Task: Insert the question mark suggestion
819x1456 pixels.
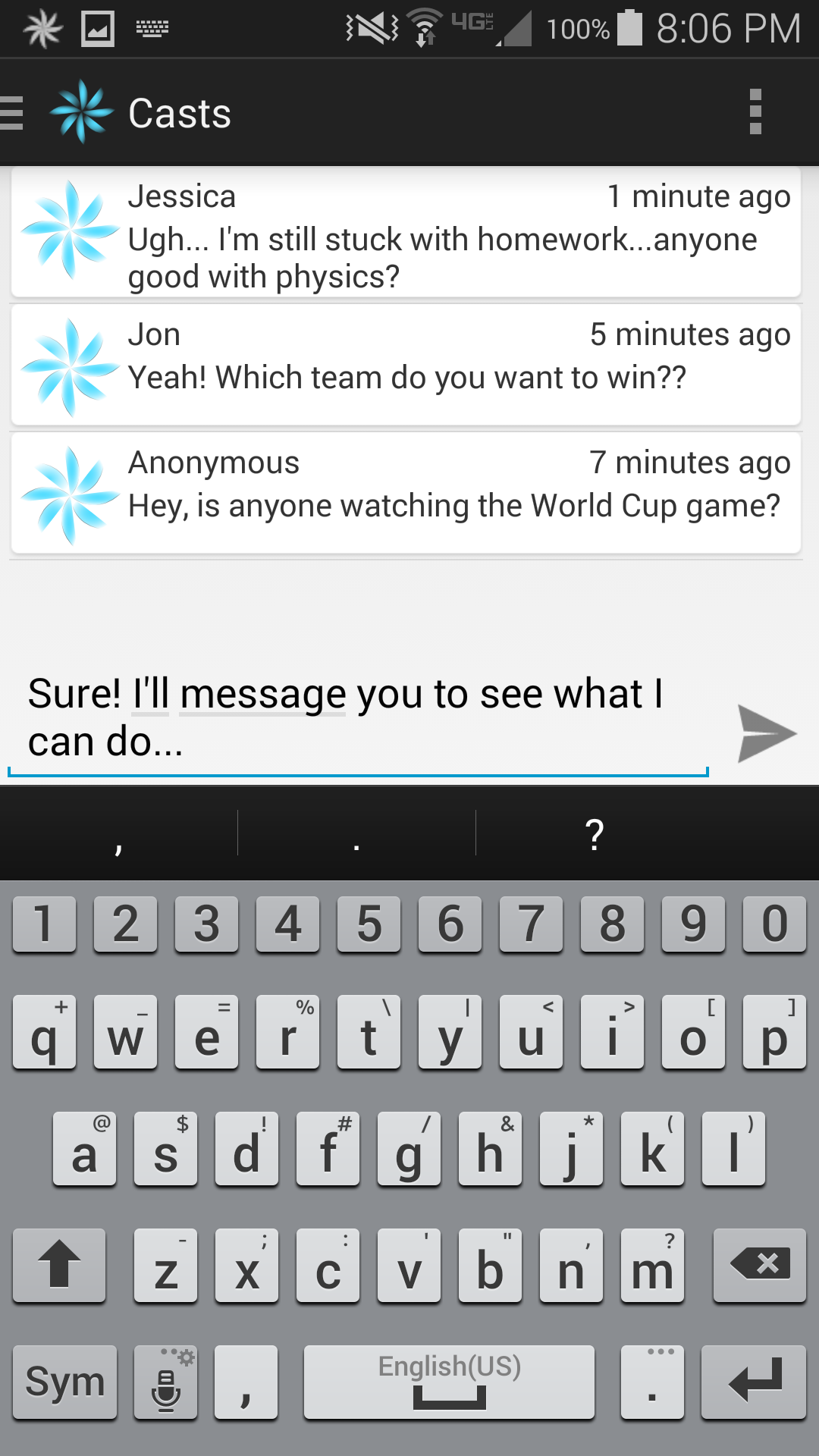Action: click(595, 834)
